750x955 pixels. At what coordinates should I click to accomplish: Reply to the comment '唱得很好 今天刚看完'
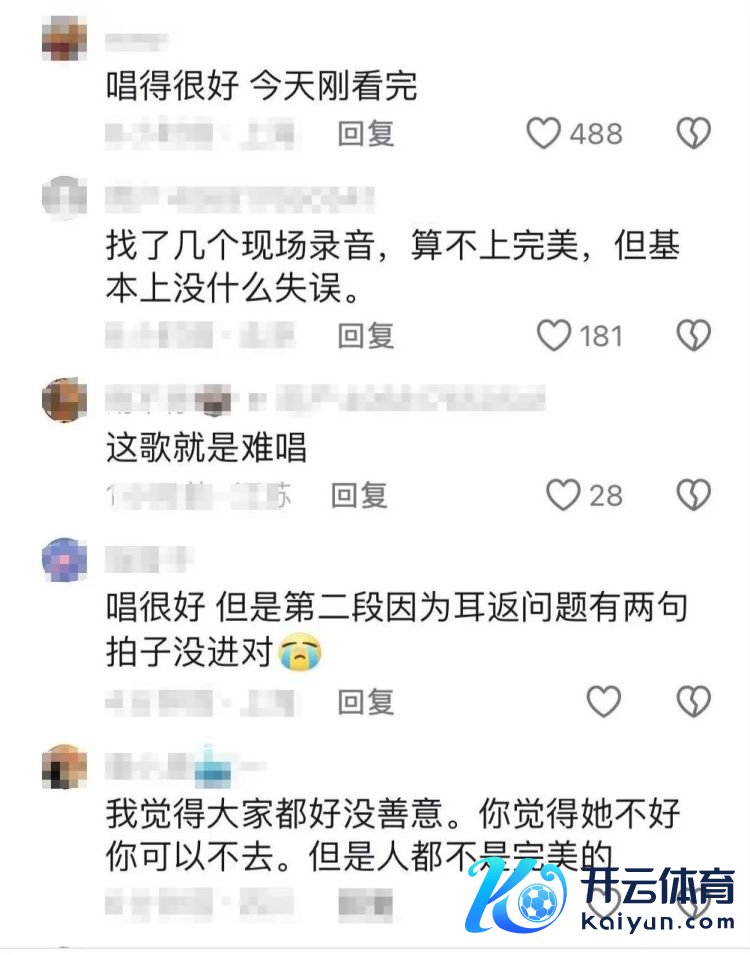pyautogui.click(x=365, y=133)
